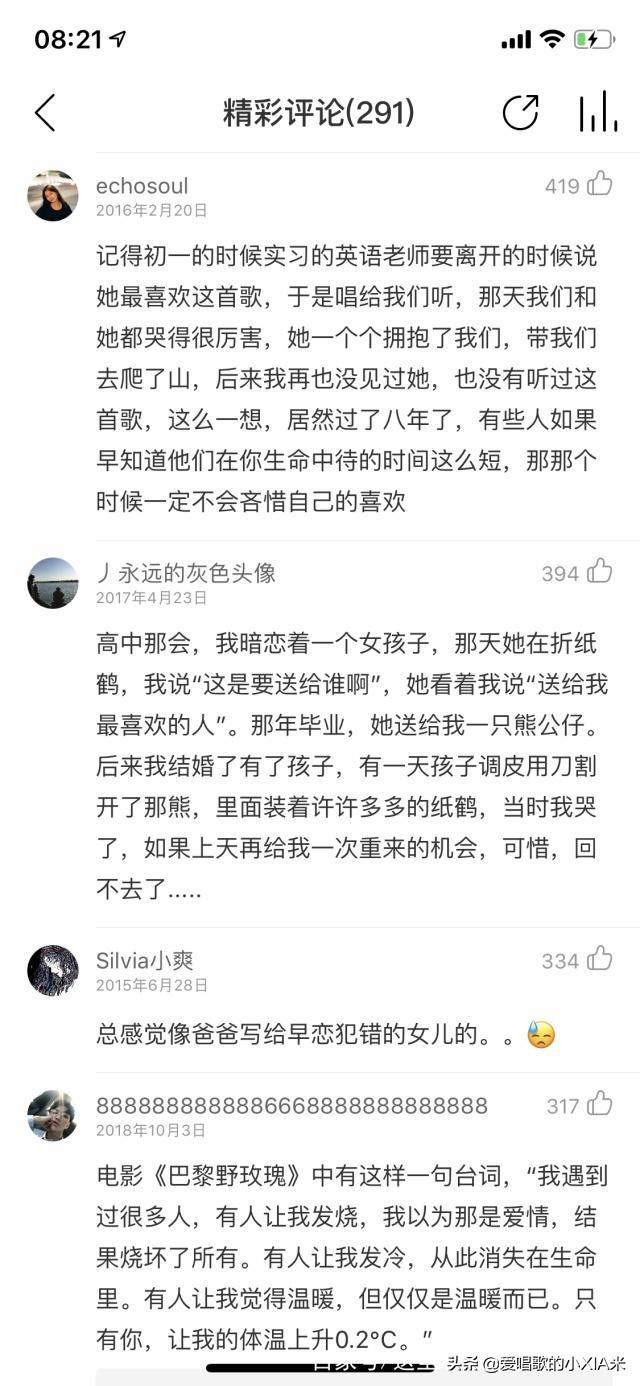
Task: Tap the username echosoul
Action: pyautogui.click(x=142, y=186)
